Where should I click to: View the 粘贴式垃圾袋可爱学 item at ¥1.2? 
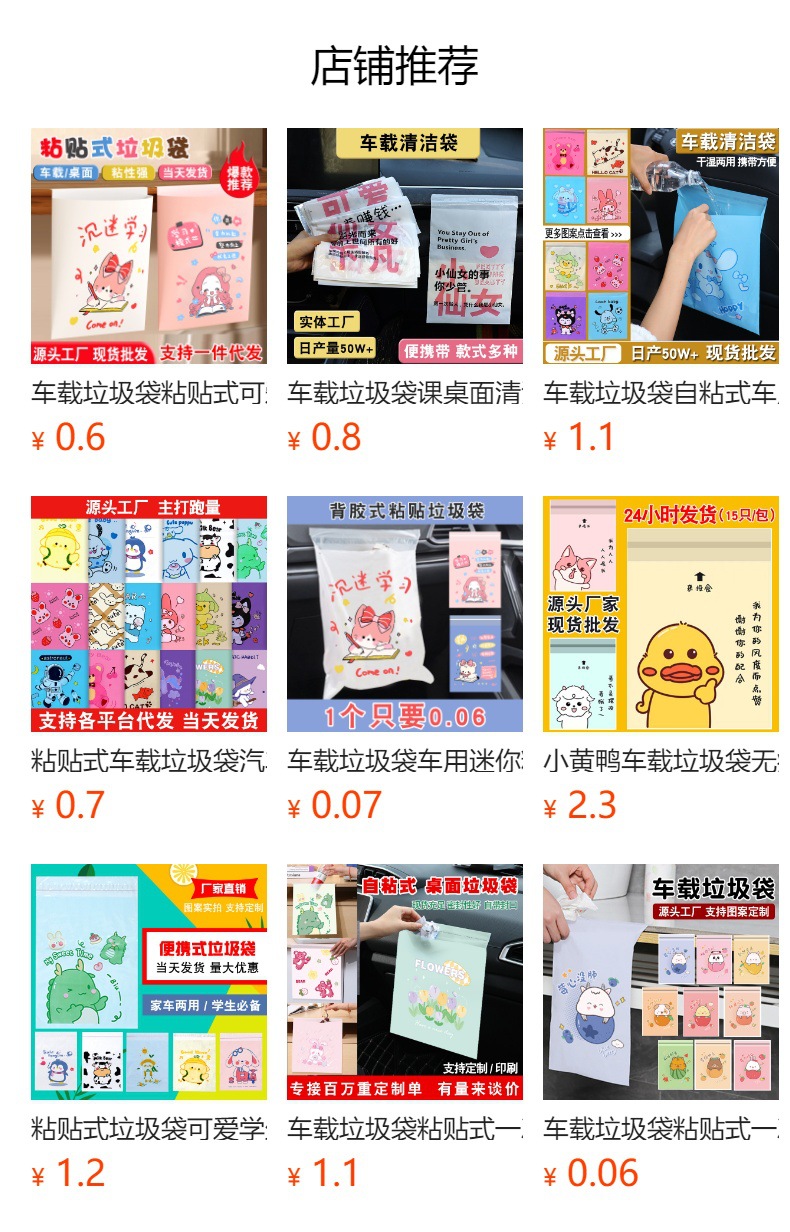149,1028
